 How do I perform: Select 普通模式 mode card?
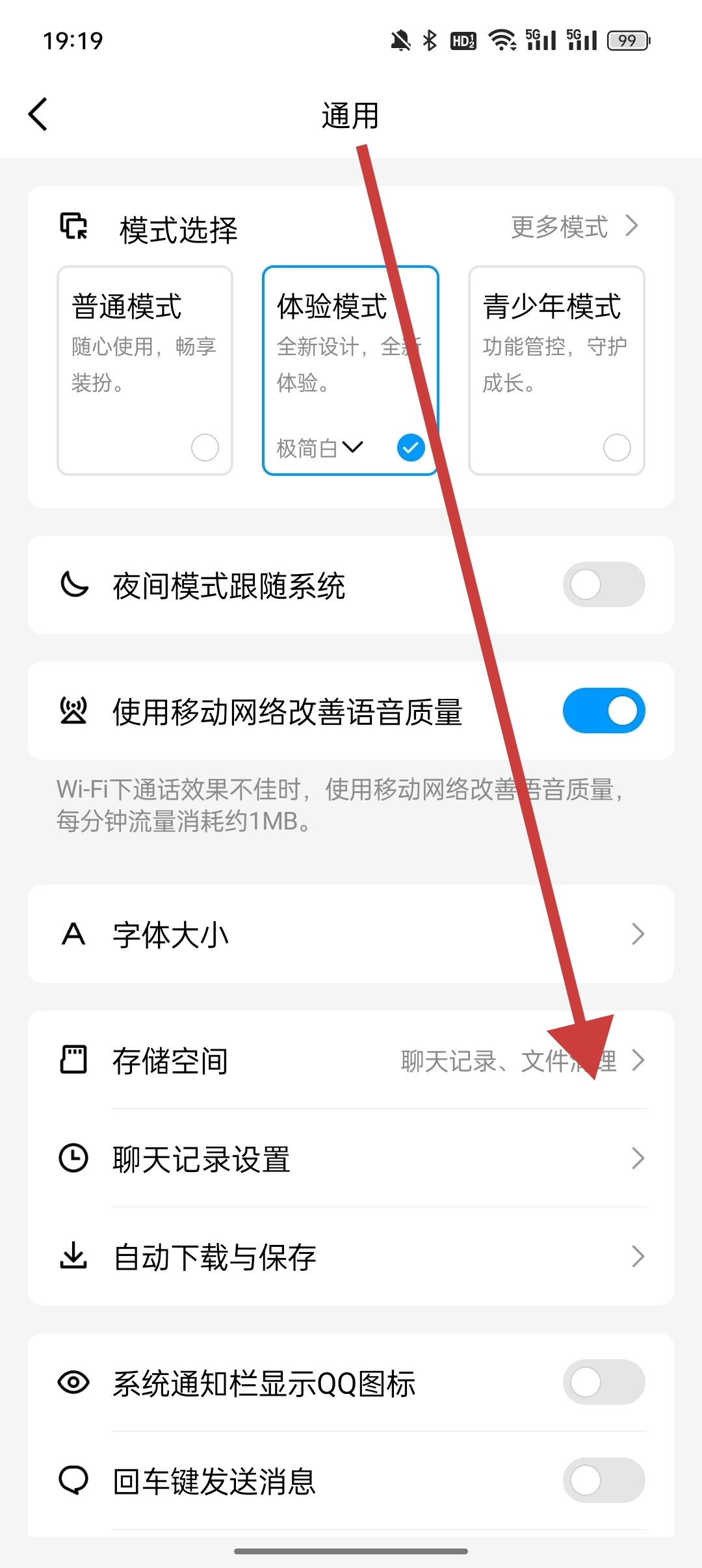145,370
